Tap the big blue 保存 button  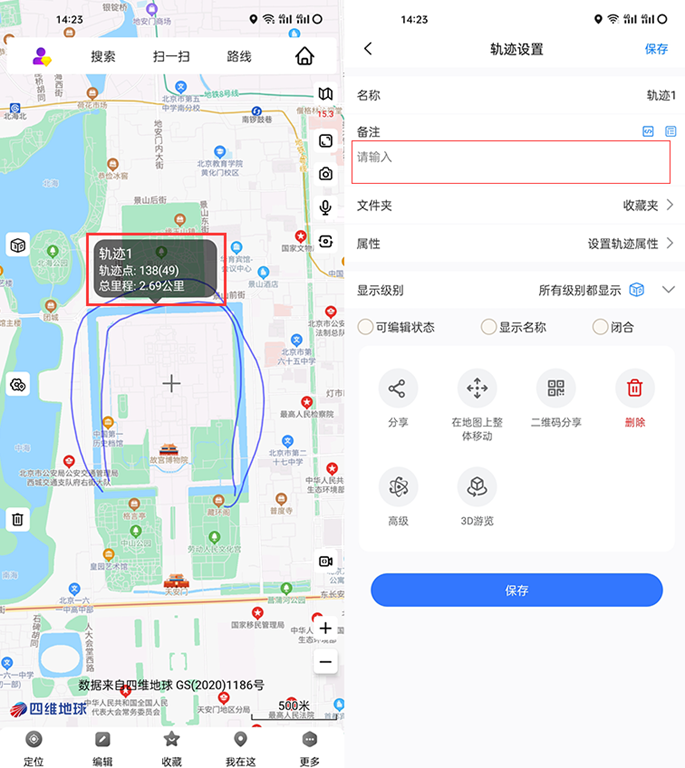(516, 590)
